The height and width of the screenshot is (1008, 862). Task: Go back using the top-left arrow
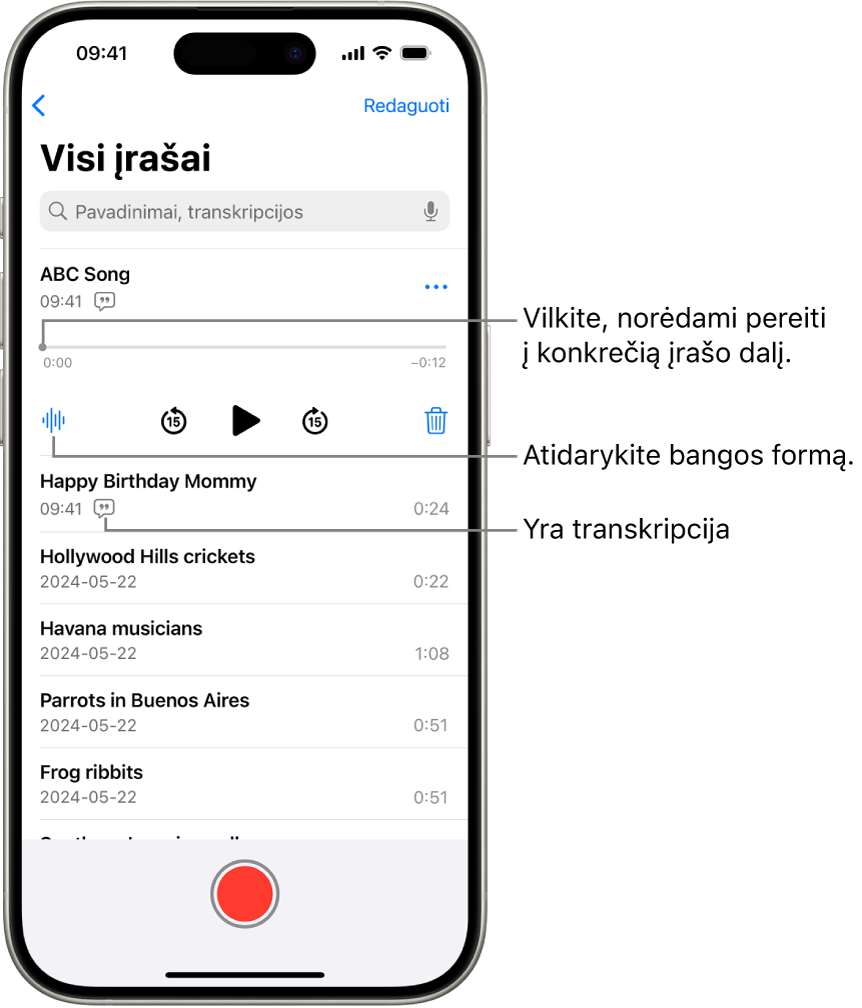pyautogui.click(x=40, y=106)
